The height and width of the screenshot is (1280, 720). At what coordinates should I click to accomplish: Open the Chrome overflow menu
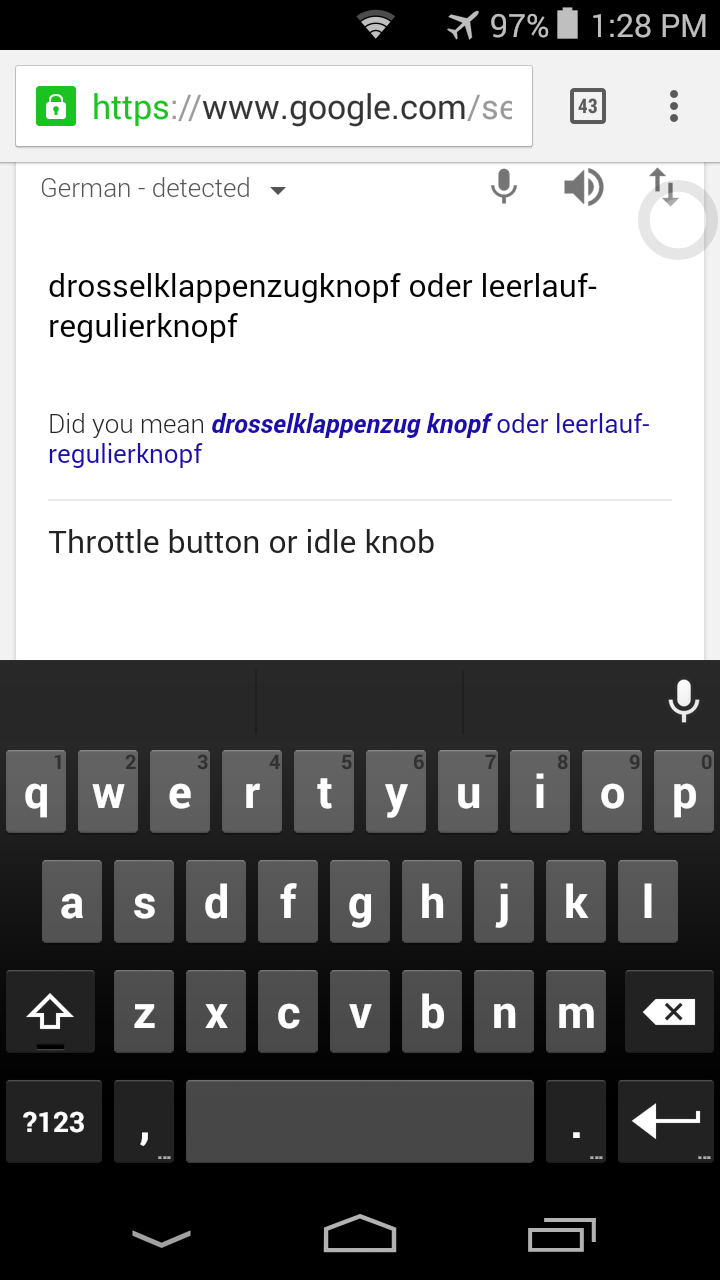674,106
